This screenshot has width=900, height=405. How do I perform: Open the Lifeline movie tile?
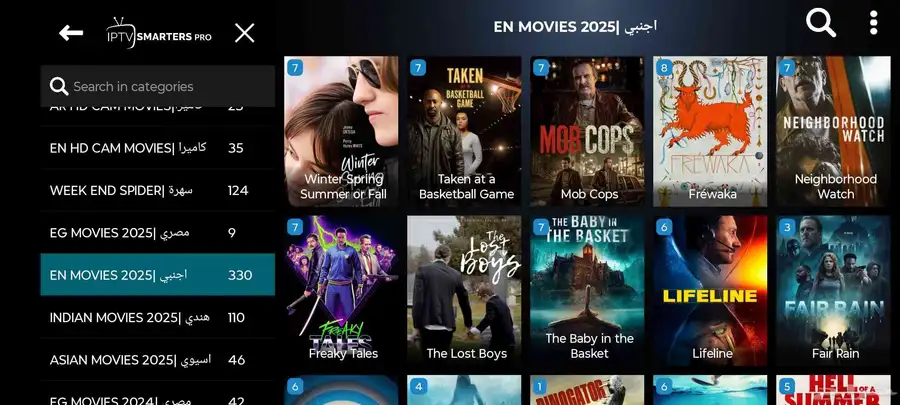[x=711, y=290]
